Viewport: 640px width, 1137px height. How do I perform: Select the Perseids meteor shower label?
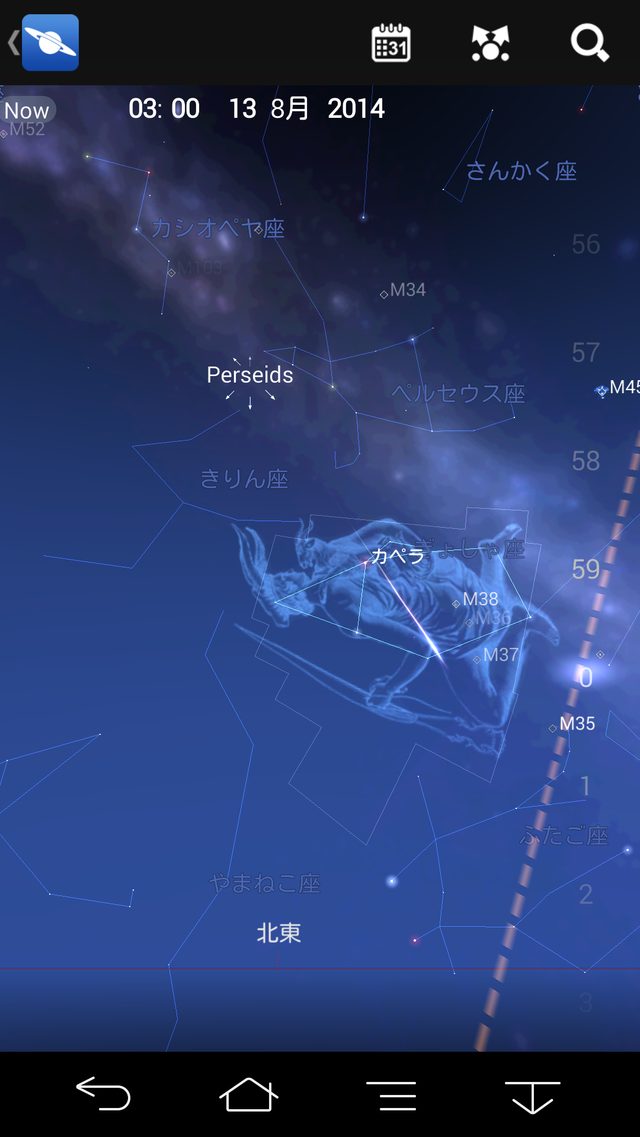250,375
